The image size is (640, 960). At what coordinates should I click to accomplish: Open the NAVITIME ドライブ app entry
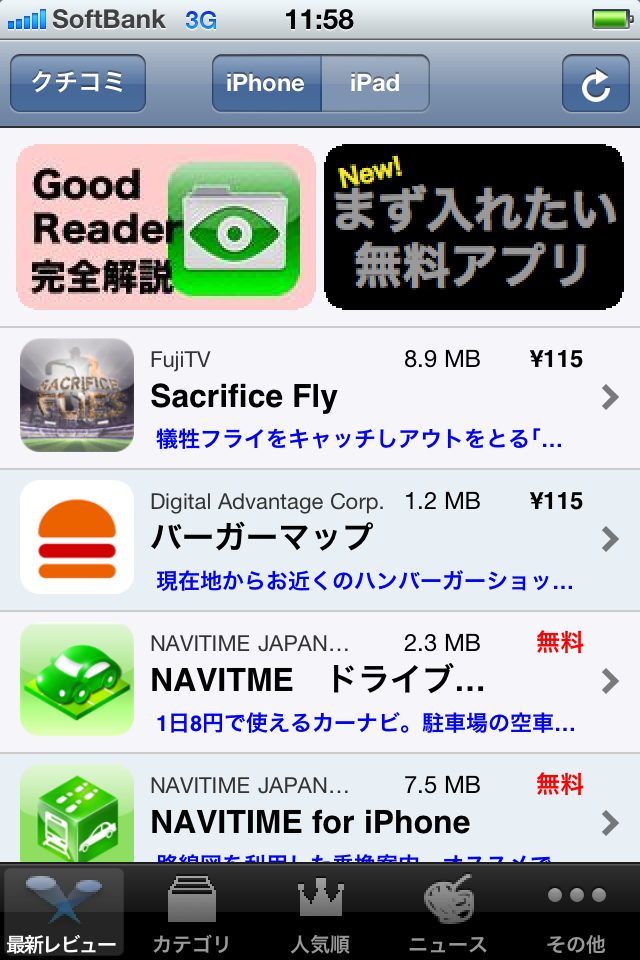click(320, 681)
